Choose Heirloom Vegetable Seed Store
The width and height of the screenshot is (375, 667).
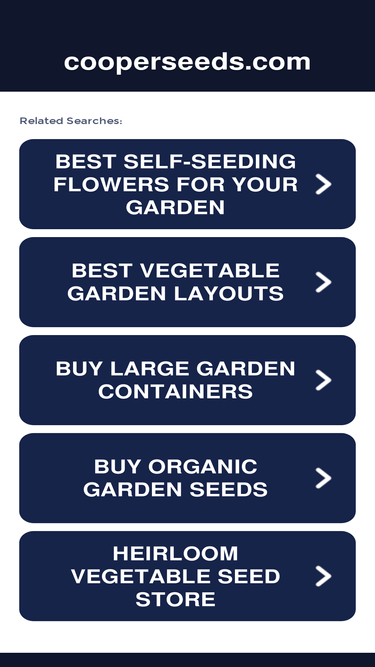point(188,576)
